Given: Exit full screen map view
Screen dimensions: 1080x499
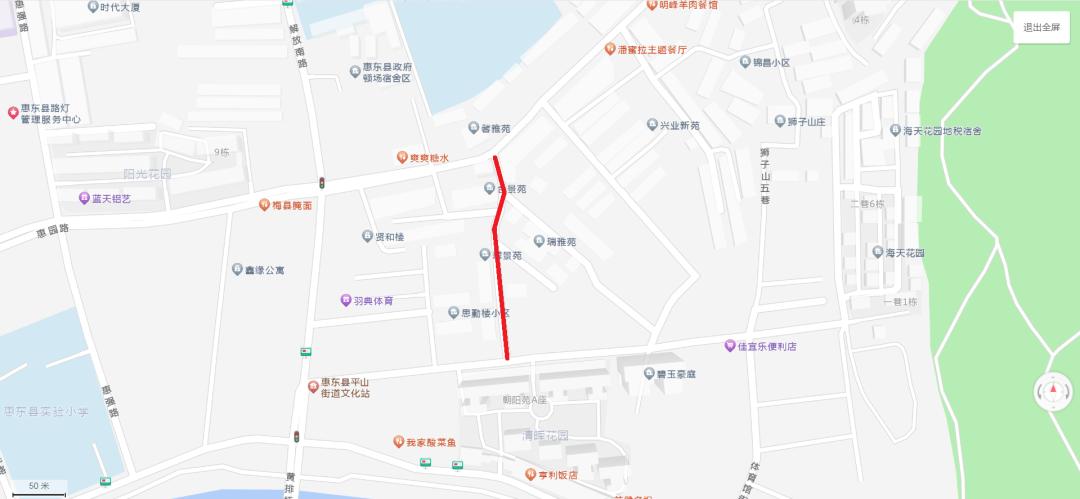Looking at the screenshot, I should pyautogui.click(x=1041, y=28).
